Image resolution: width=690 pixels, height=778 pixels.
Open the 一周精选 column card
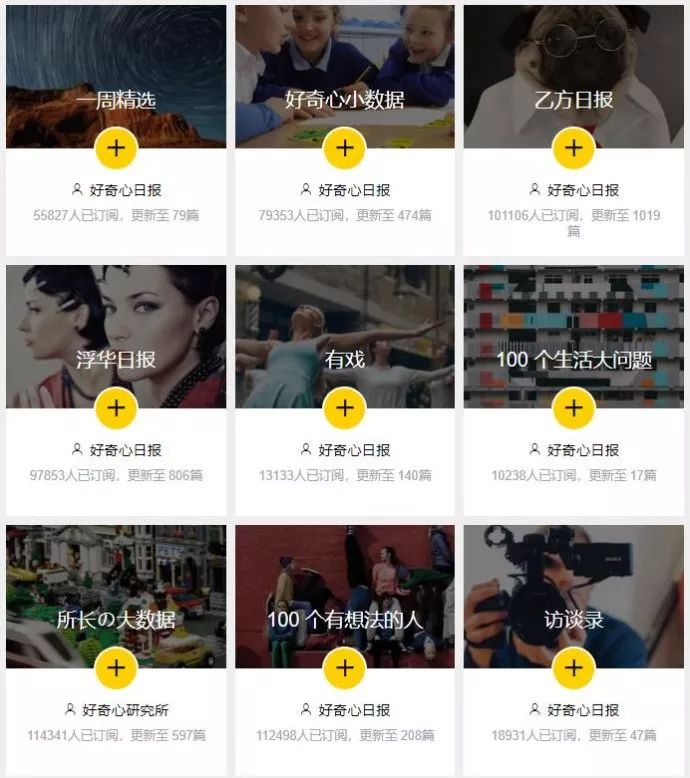coord(116,70)
